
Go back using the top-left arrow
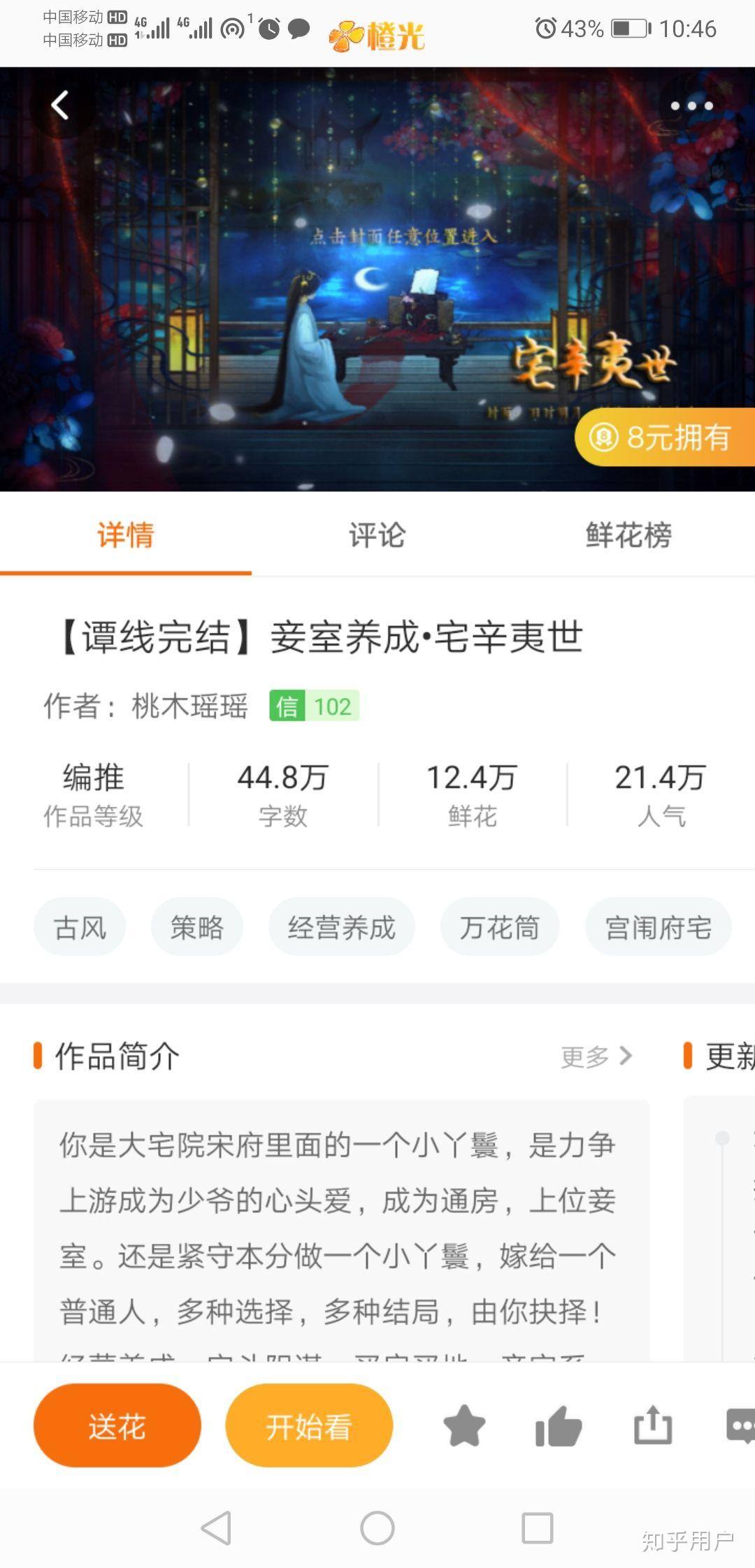point(60,106)
